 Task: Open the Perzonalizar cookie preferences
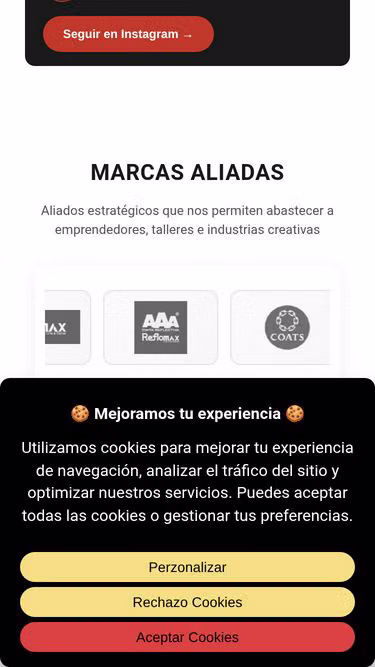coord(188,567)
